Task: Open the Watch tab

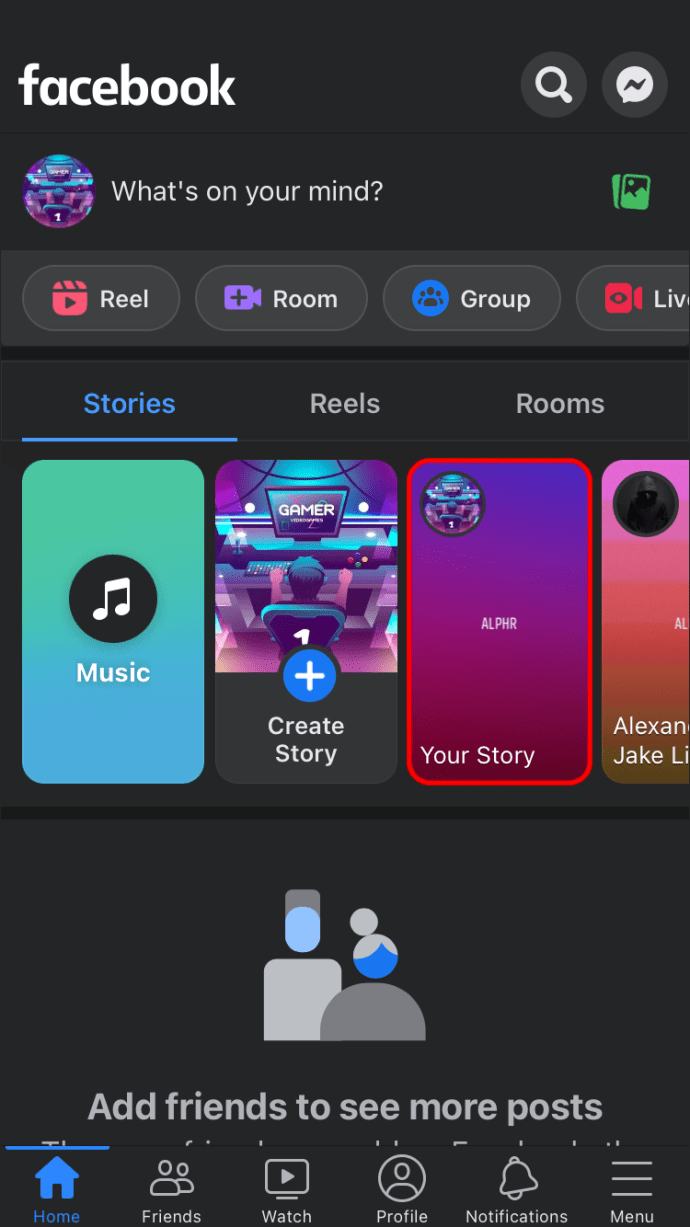Action: point(287,1190)
